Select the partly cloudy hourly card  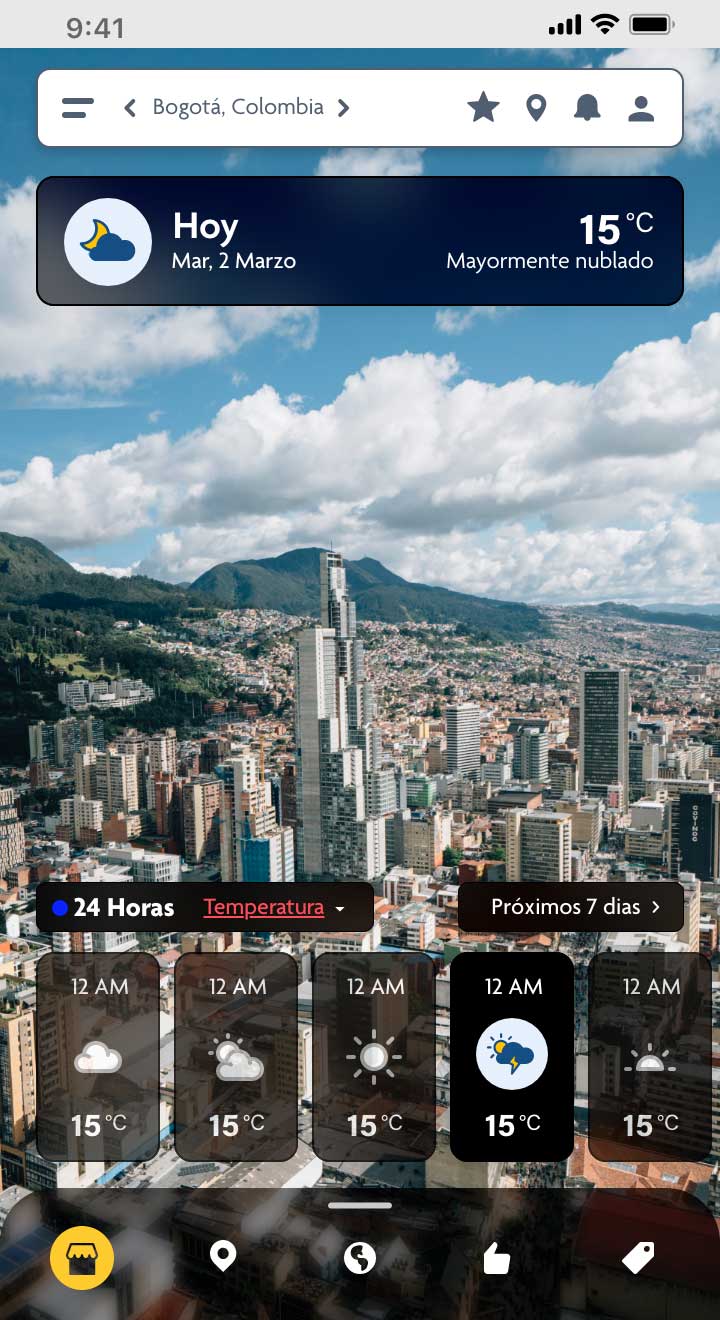pyautogui.click(x=236, y=1057)
